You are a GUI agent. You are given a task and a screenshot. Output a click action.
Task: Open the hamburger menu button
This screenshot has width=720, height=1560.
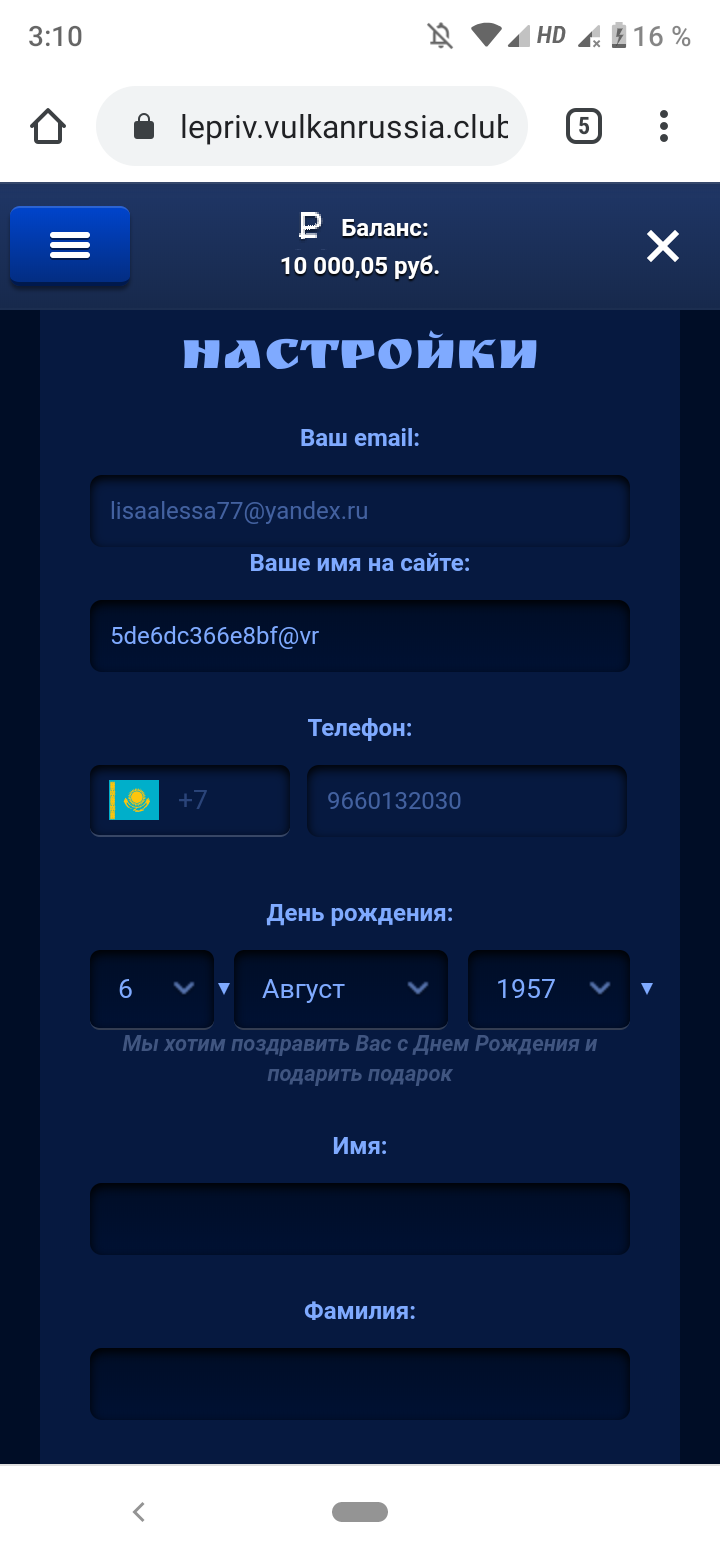coord(70,245)
